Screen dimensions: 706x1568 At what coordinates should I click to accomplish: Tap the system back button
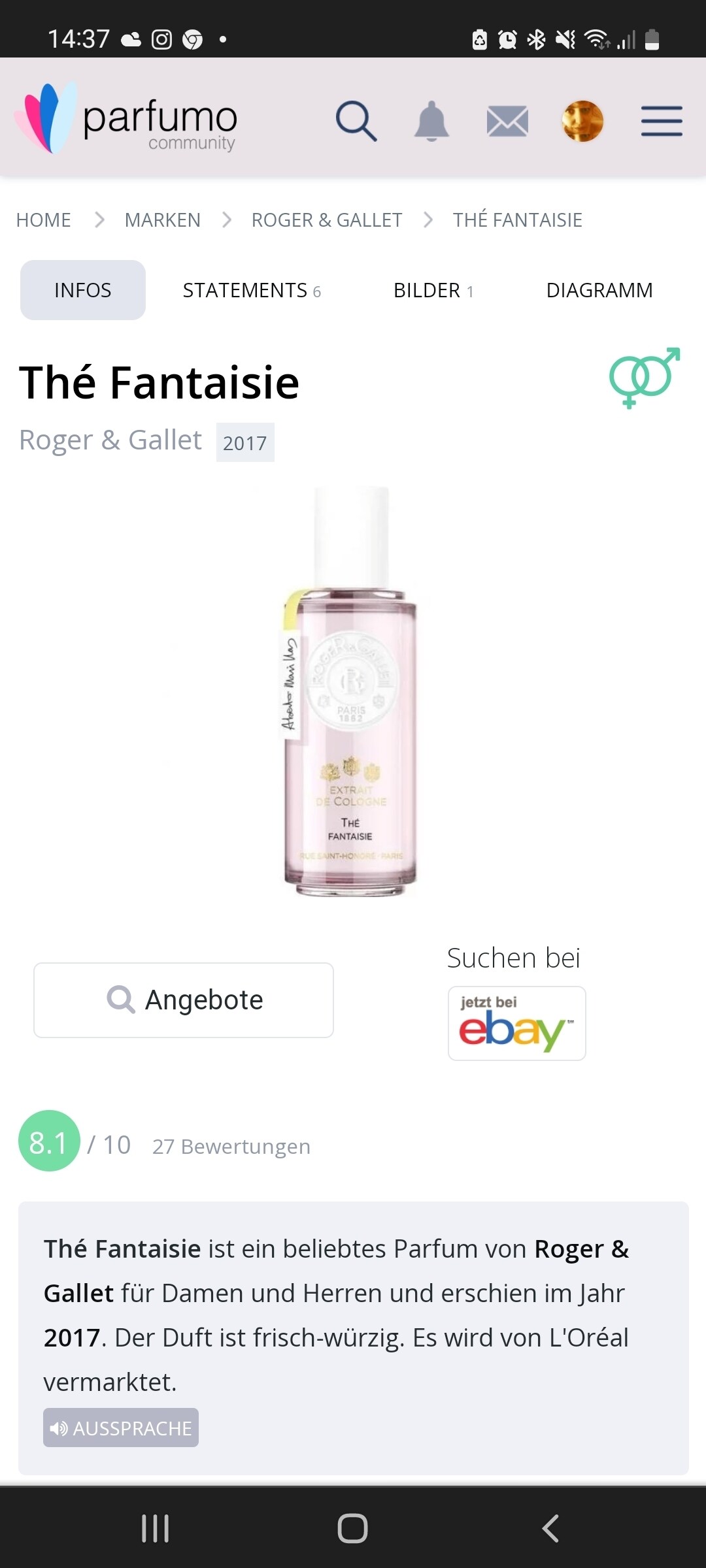coord(550,1528)
